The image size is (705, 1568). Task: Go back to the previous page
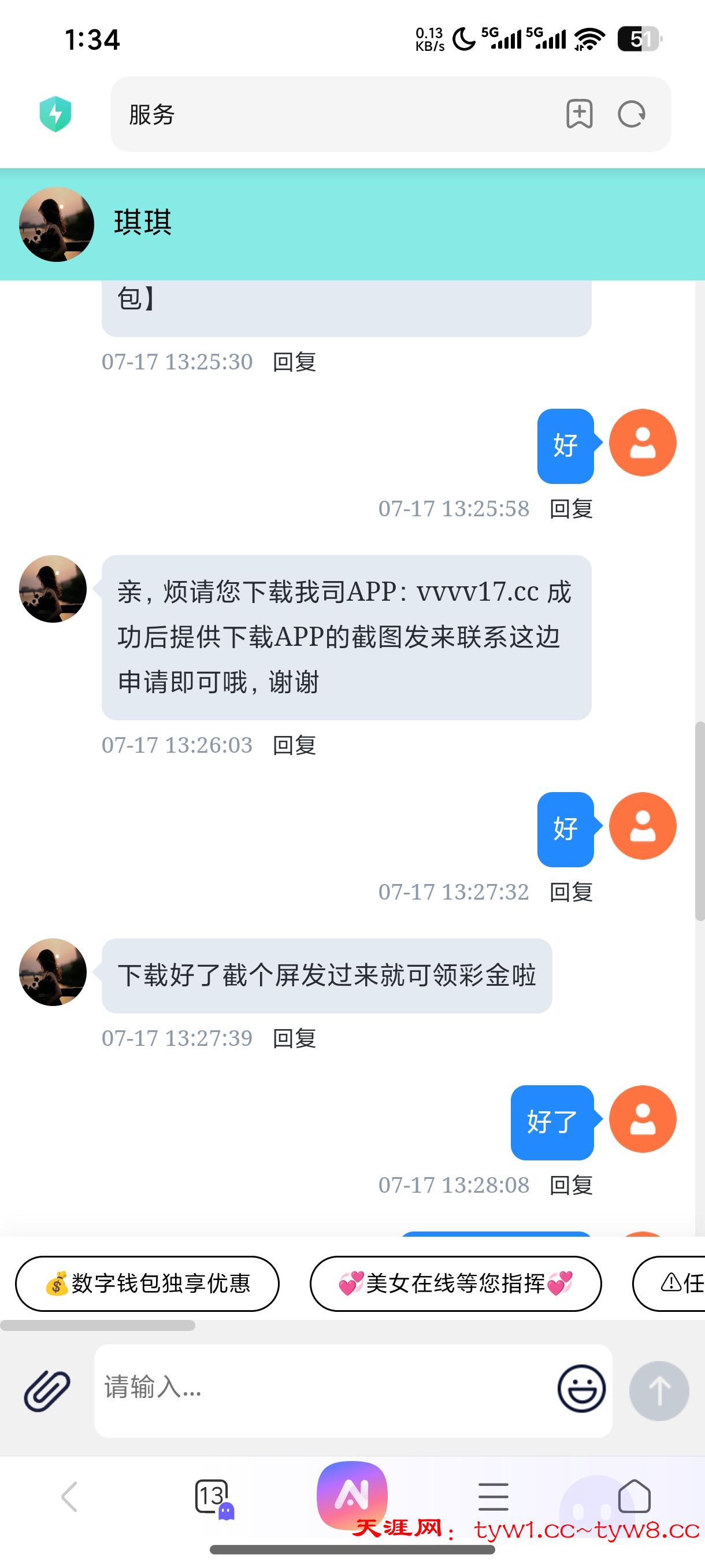tap(69, 1497)
